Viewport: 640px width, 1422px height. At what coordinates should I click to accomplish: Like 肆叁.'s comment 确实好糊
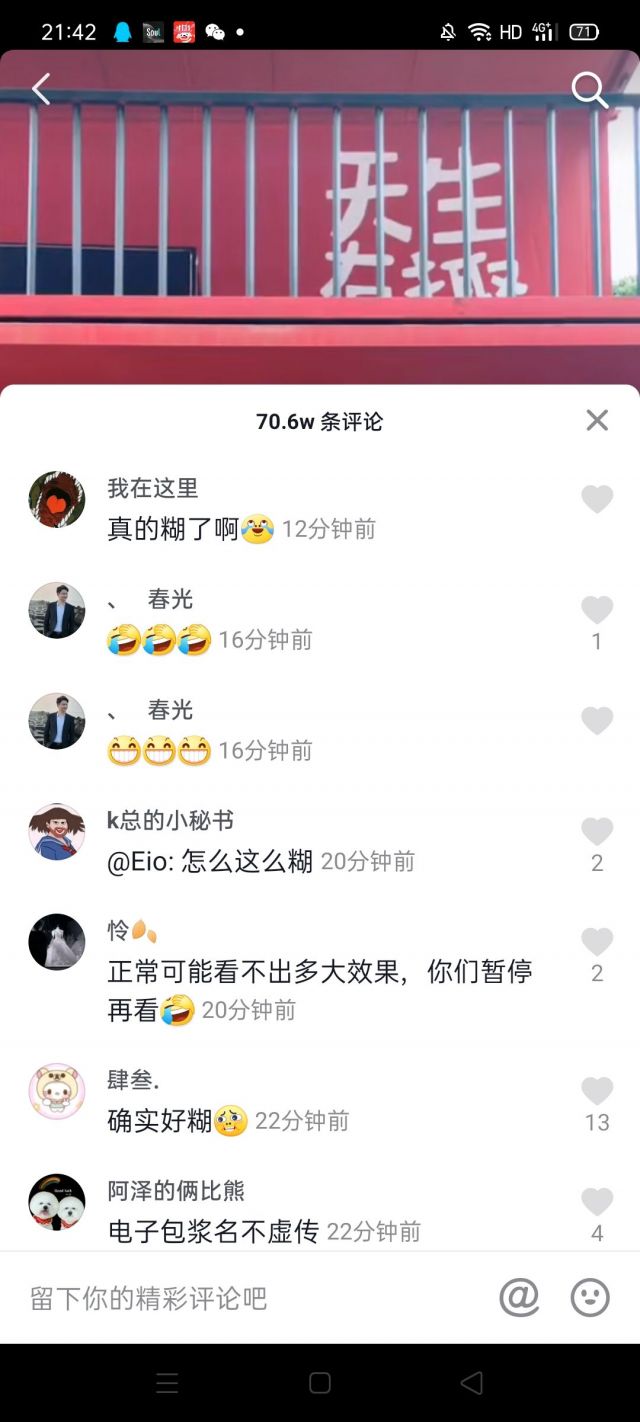597,1091
